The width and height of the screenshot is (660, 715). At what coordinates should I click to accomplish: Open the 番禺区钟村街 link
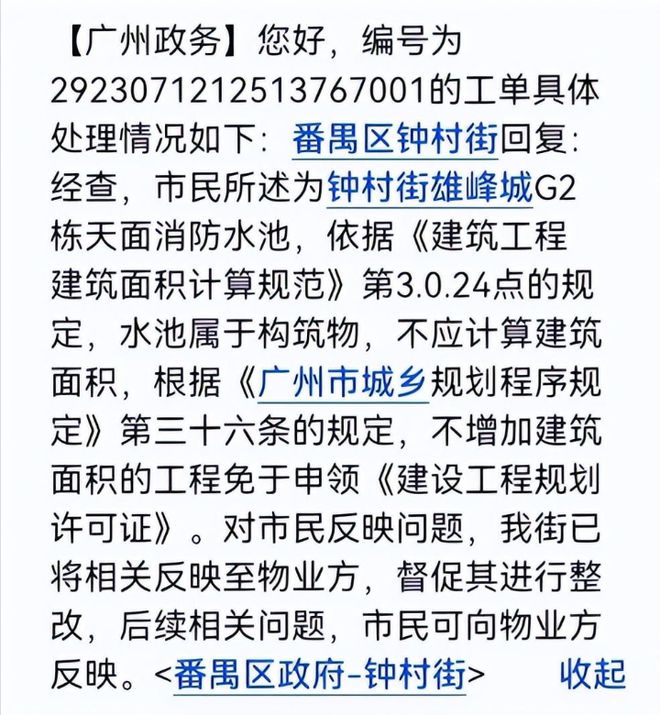[x=395, y=140]
